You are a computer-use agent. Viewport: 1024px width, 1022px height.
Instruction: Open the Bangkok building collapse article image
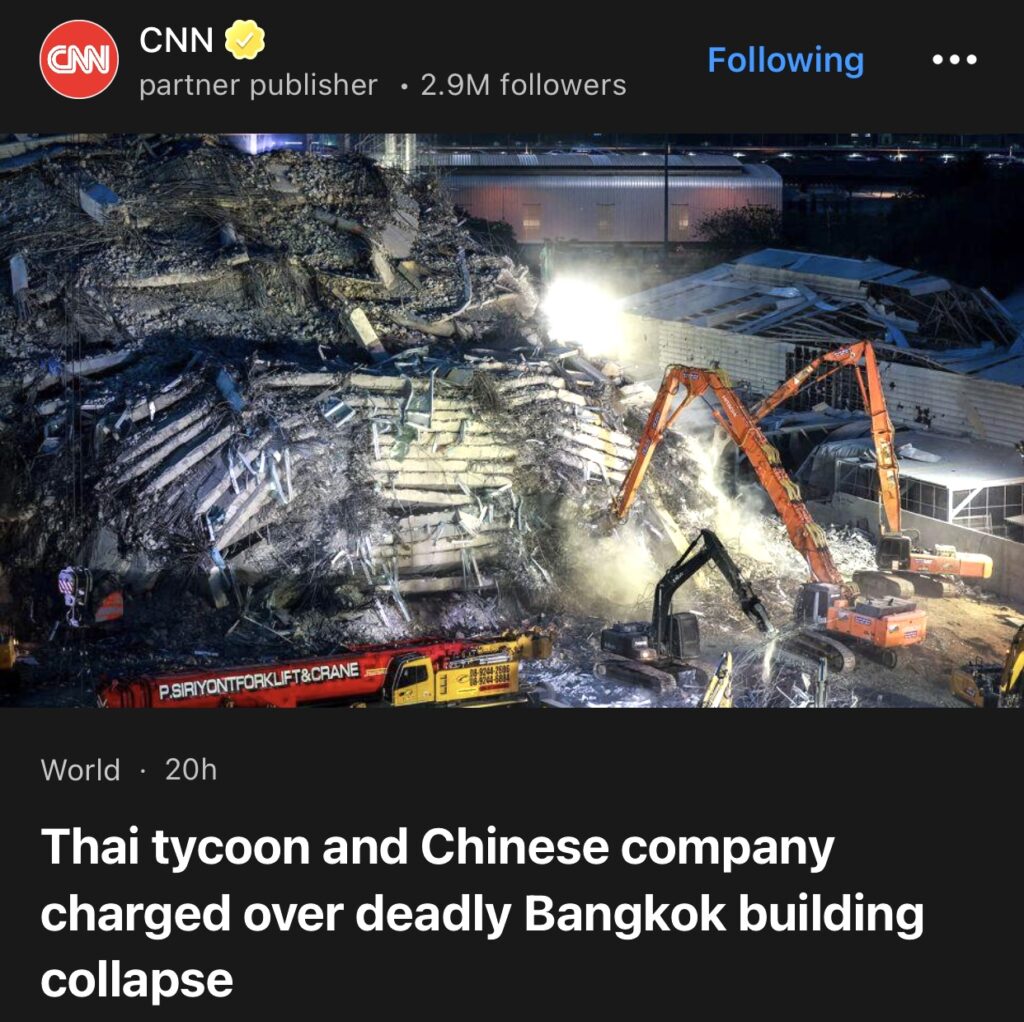tap(512, 420)
